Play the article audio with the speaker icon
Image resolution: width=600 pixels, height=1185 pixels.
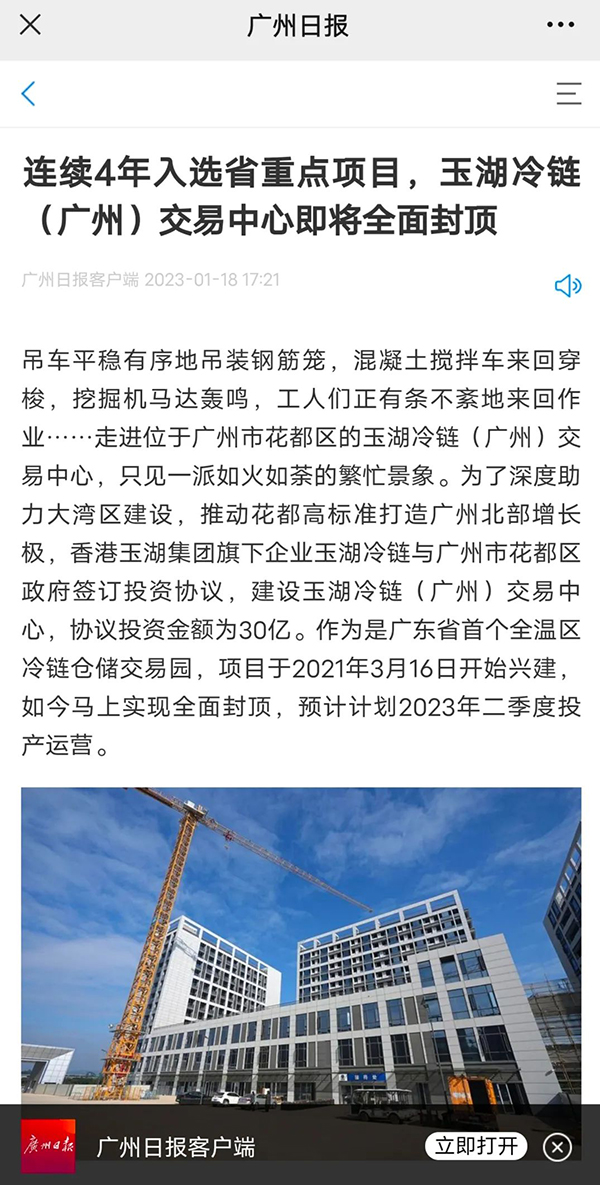click(568, 286)
